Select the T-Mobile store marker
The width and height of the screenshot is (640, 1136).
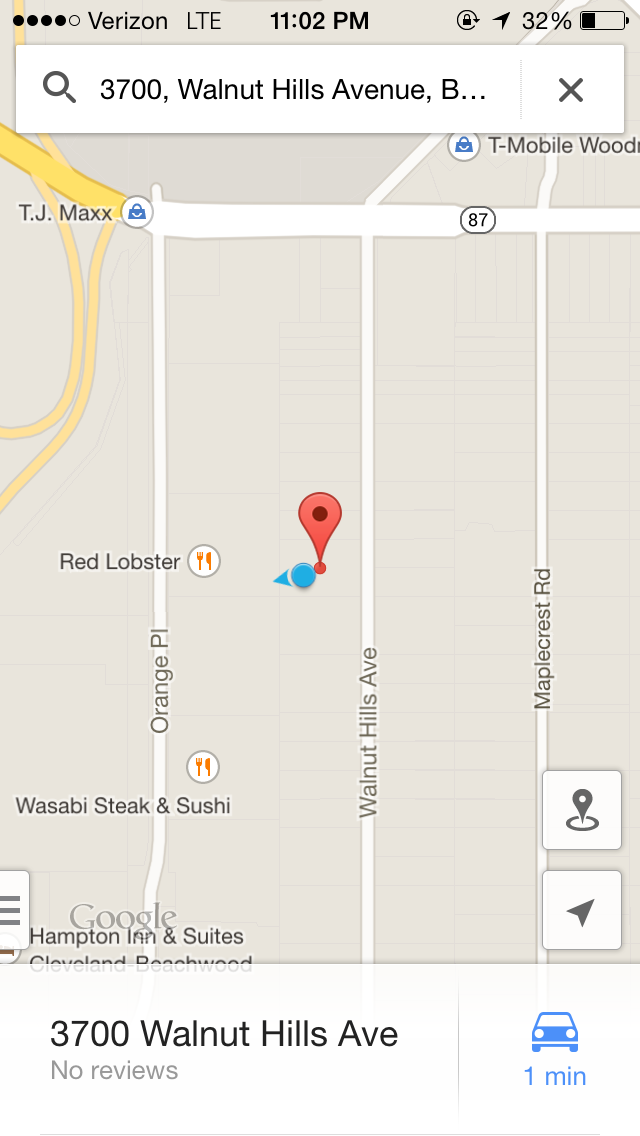(464, 146)
